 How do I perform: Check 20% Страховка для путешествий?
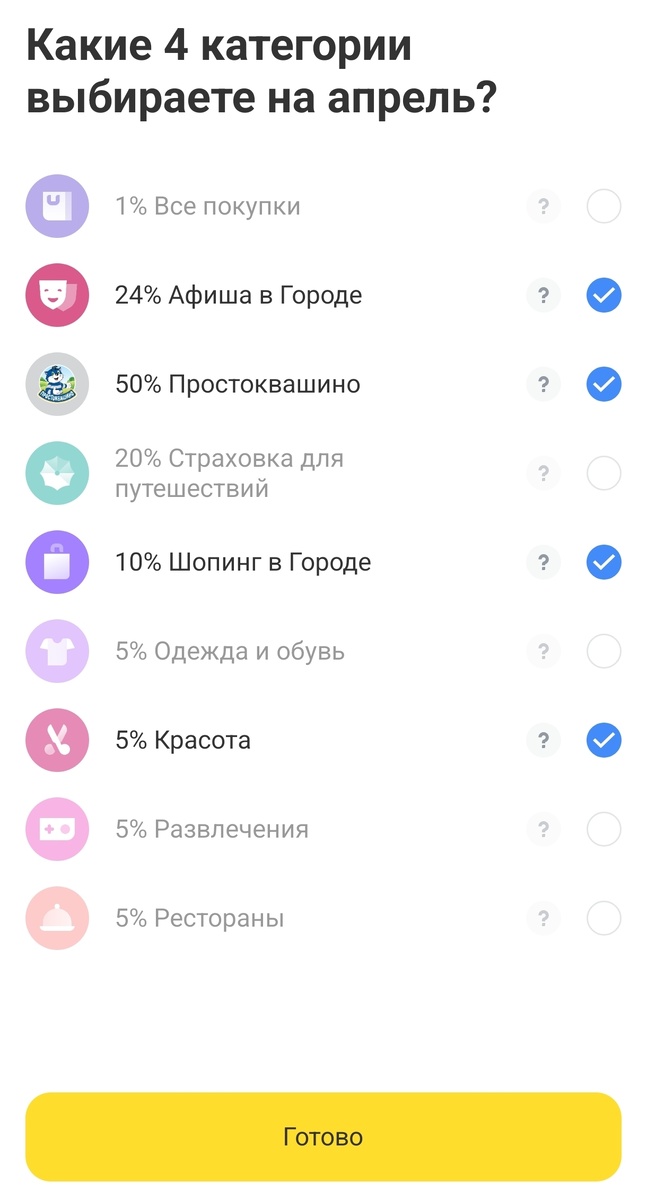click(x=604, y=473)
